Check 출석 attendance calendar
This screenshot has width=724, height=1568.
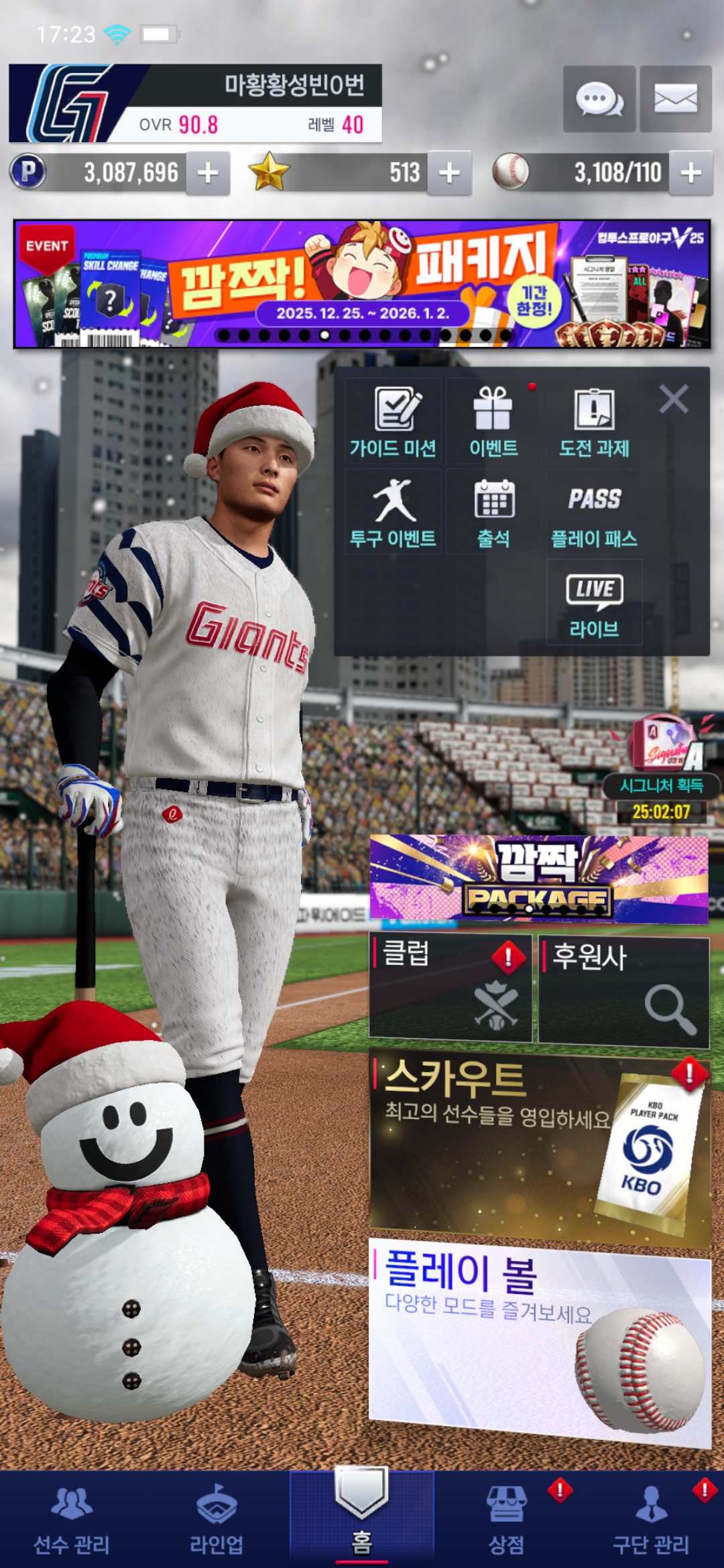click(x=493, y=513)
